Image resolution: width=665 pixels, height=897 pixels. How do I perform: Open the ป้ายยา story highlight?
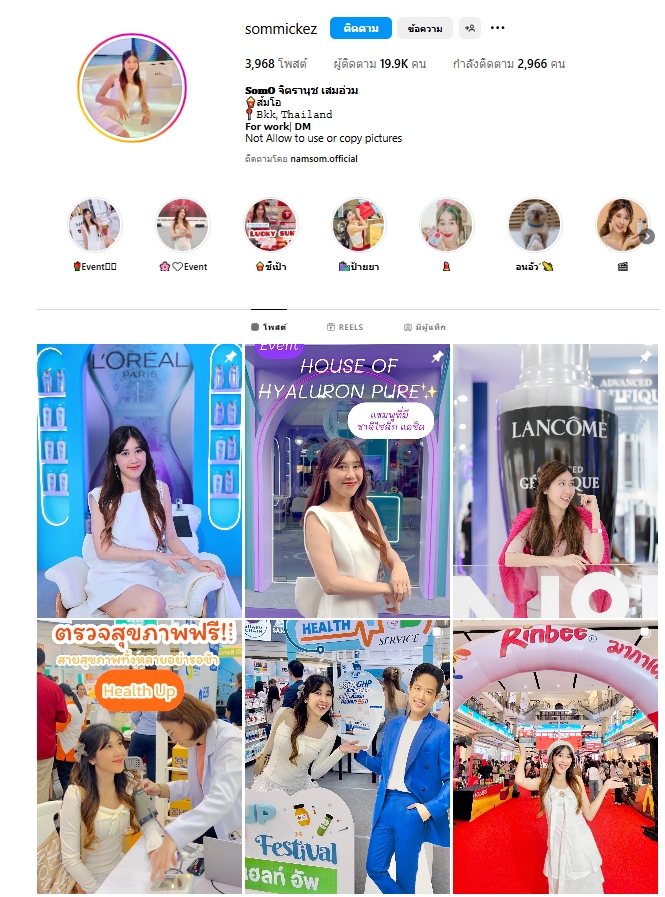359,226
